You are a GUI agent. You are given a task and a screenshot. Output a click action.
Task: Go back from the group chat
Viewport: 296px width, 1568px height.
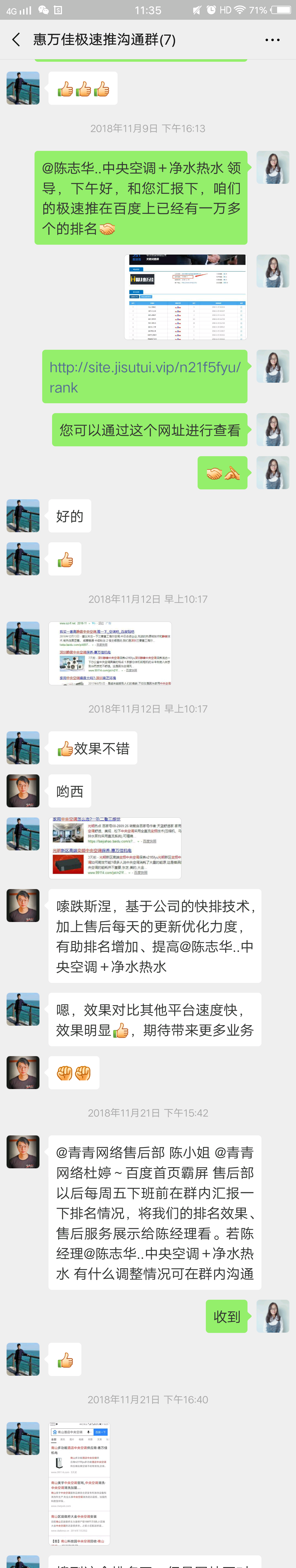16,40
